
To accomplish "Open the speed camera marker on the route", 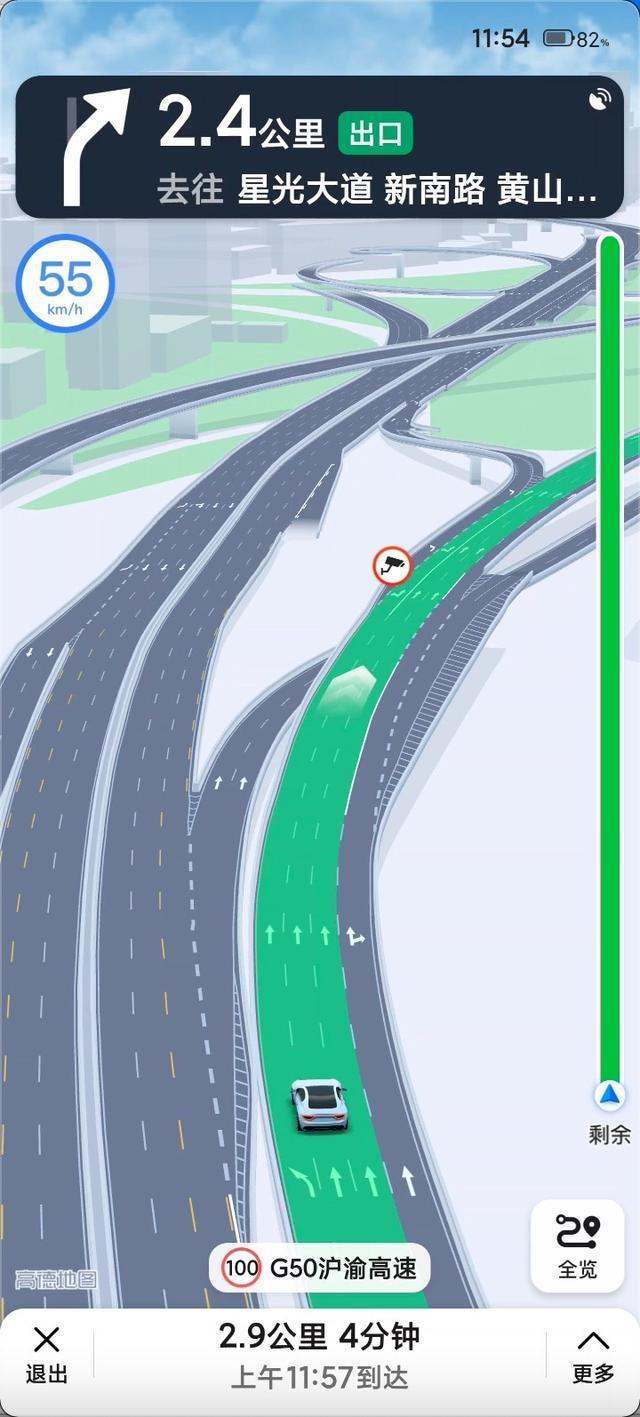I will click(393, 566).
